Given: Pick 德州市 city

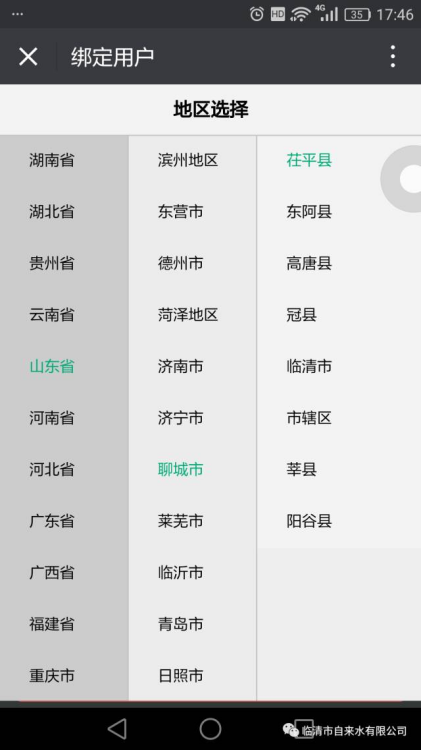Looking at the screenshot, I should tap(180, 263).
